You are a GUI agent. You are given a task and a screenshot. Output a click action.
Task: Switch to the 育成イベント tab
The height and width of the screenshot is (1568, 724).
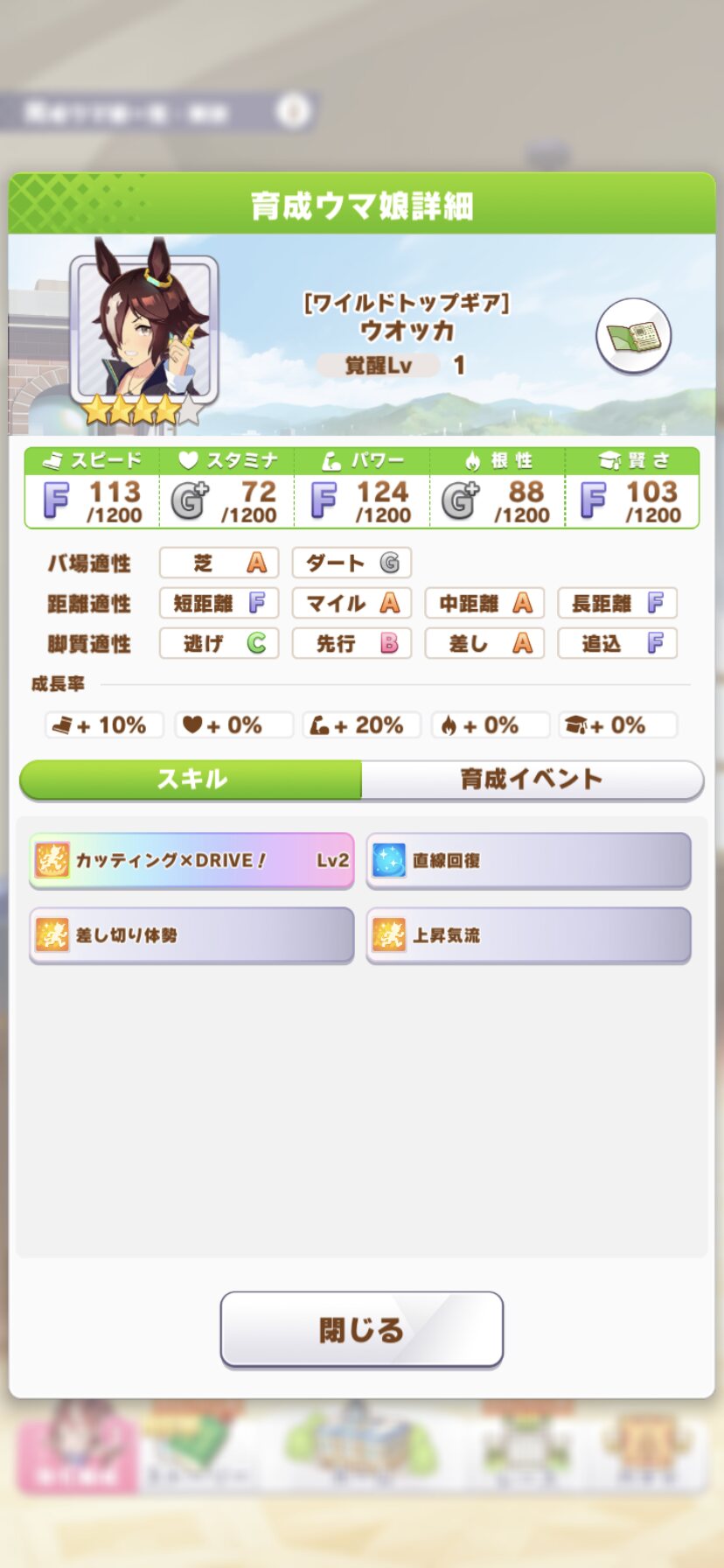pos(532,779)
